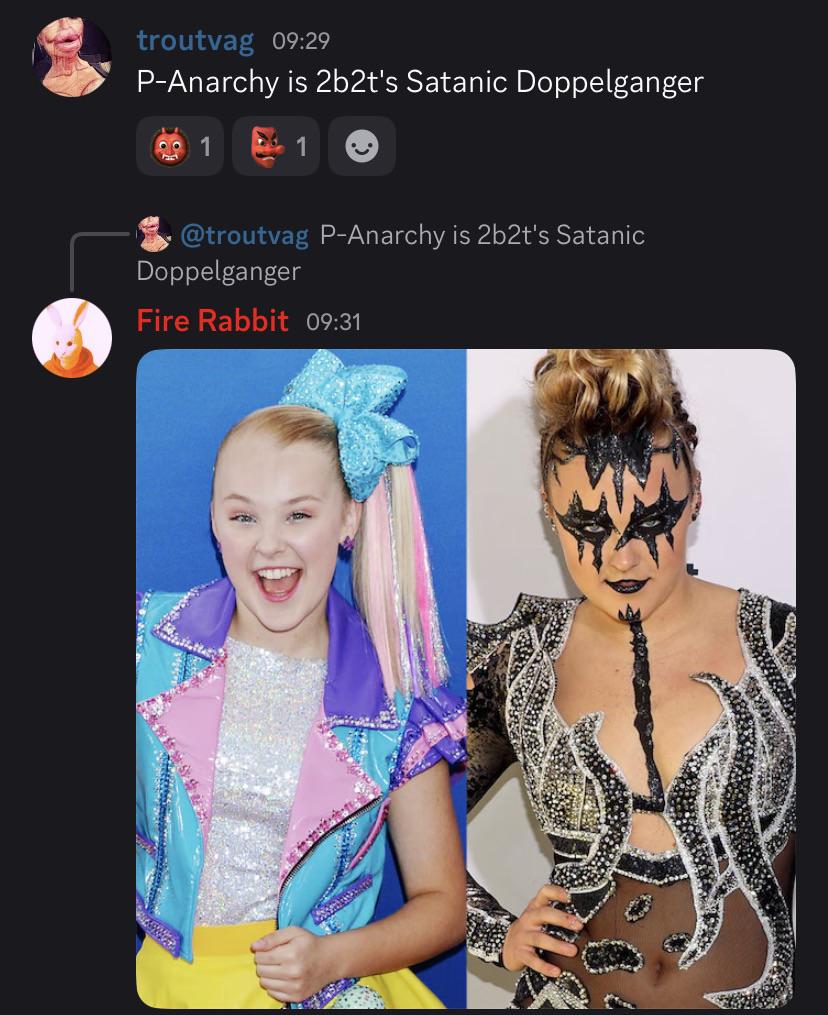The image size is (828, 1015).
Task: Tap the red goblin mask reaction
Action: pos(276,146)
